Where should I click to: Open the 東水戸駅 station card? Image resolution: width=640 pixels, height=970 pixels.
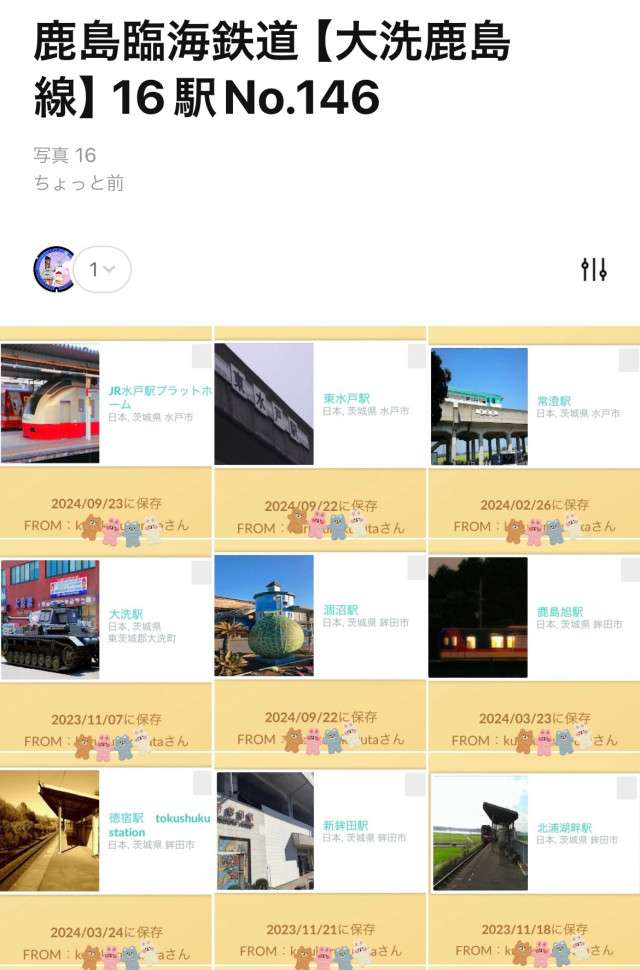[x=320, y=404]
